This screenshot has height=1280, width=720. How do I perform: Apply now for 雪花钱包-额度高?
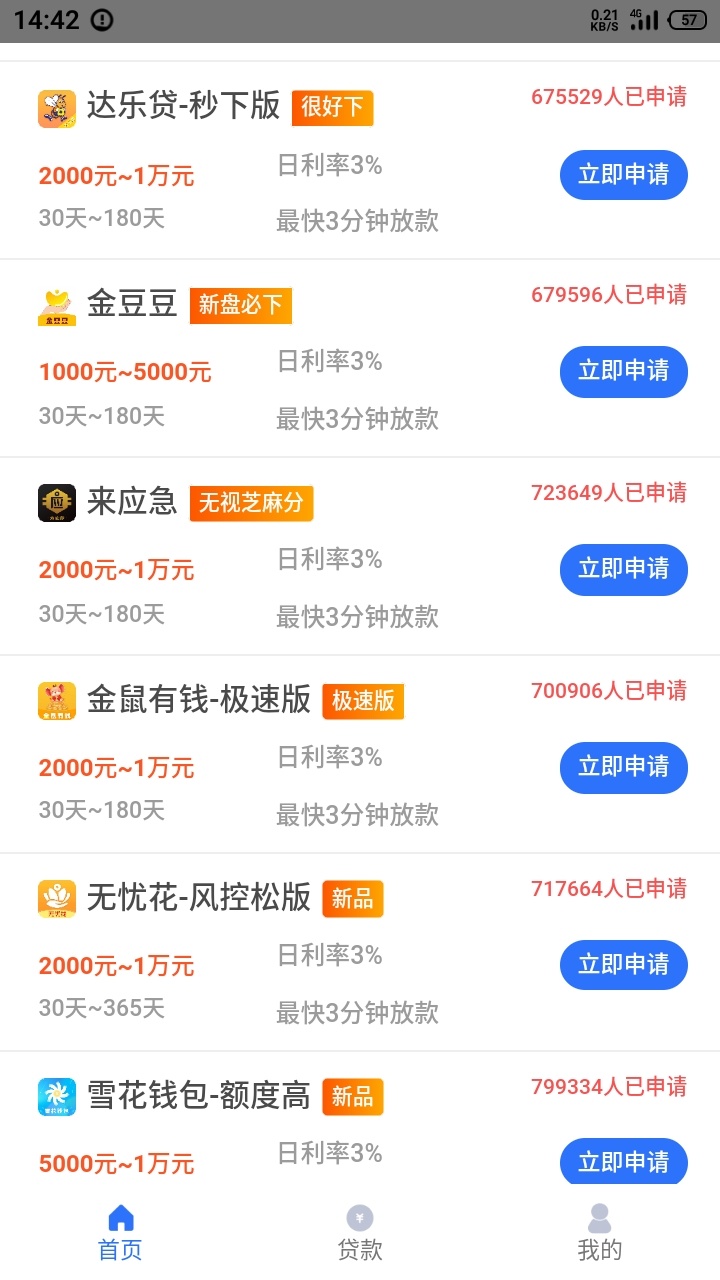click(x=623, y=1162)
